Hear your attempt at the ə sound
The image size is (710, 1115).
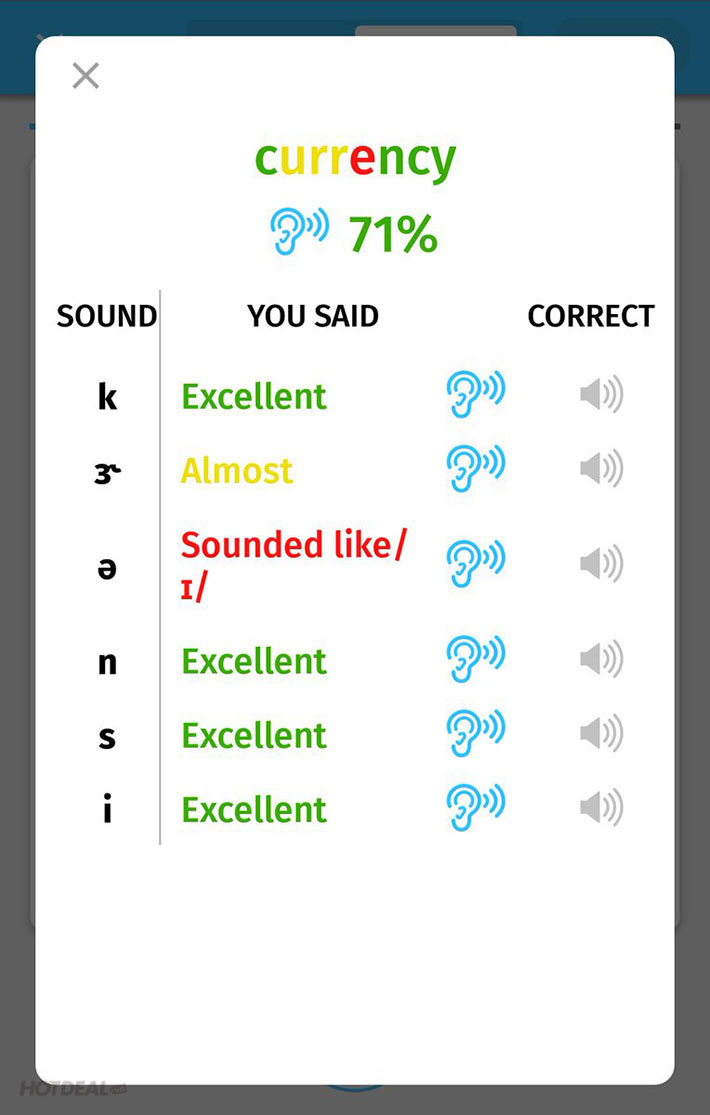coord(475,564)
